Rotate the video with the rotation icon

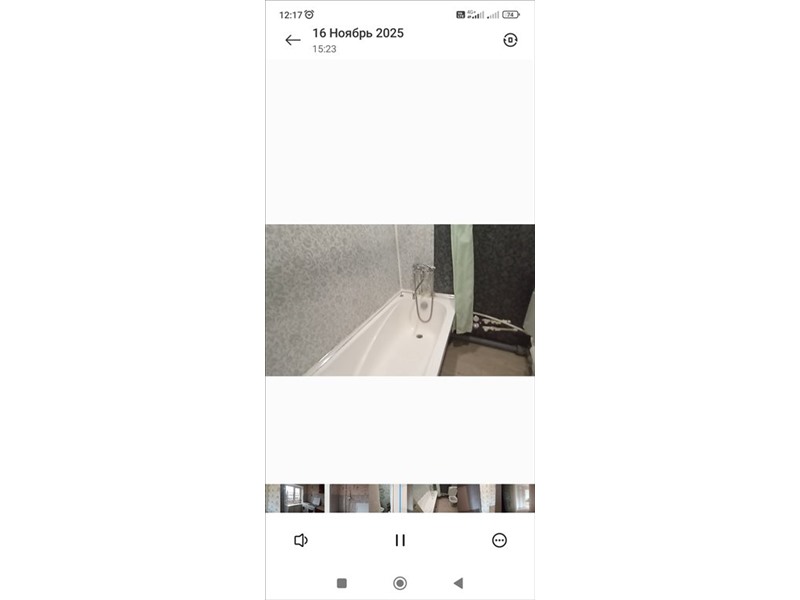click(510, 40)
